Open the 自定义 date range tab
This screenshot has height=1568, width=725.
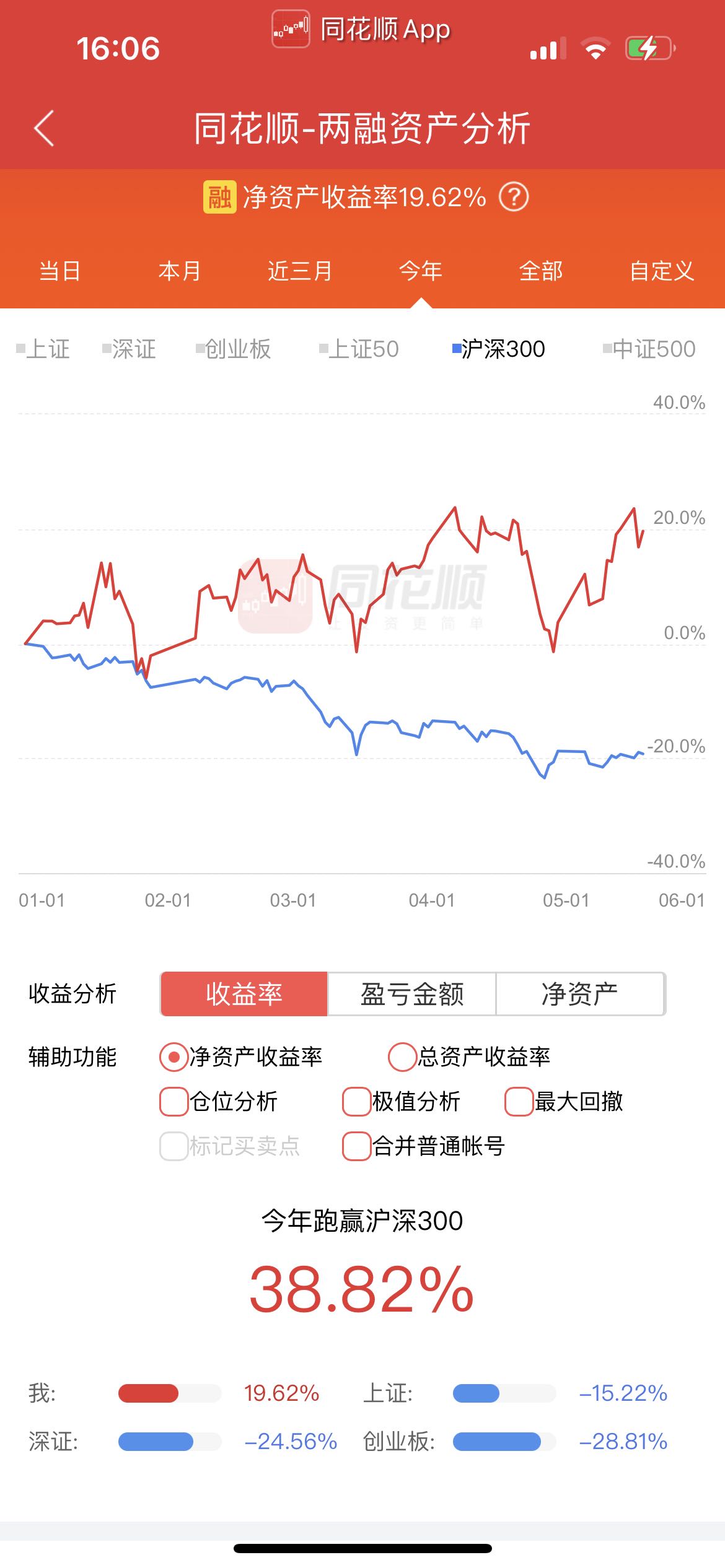coord(661,271)
